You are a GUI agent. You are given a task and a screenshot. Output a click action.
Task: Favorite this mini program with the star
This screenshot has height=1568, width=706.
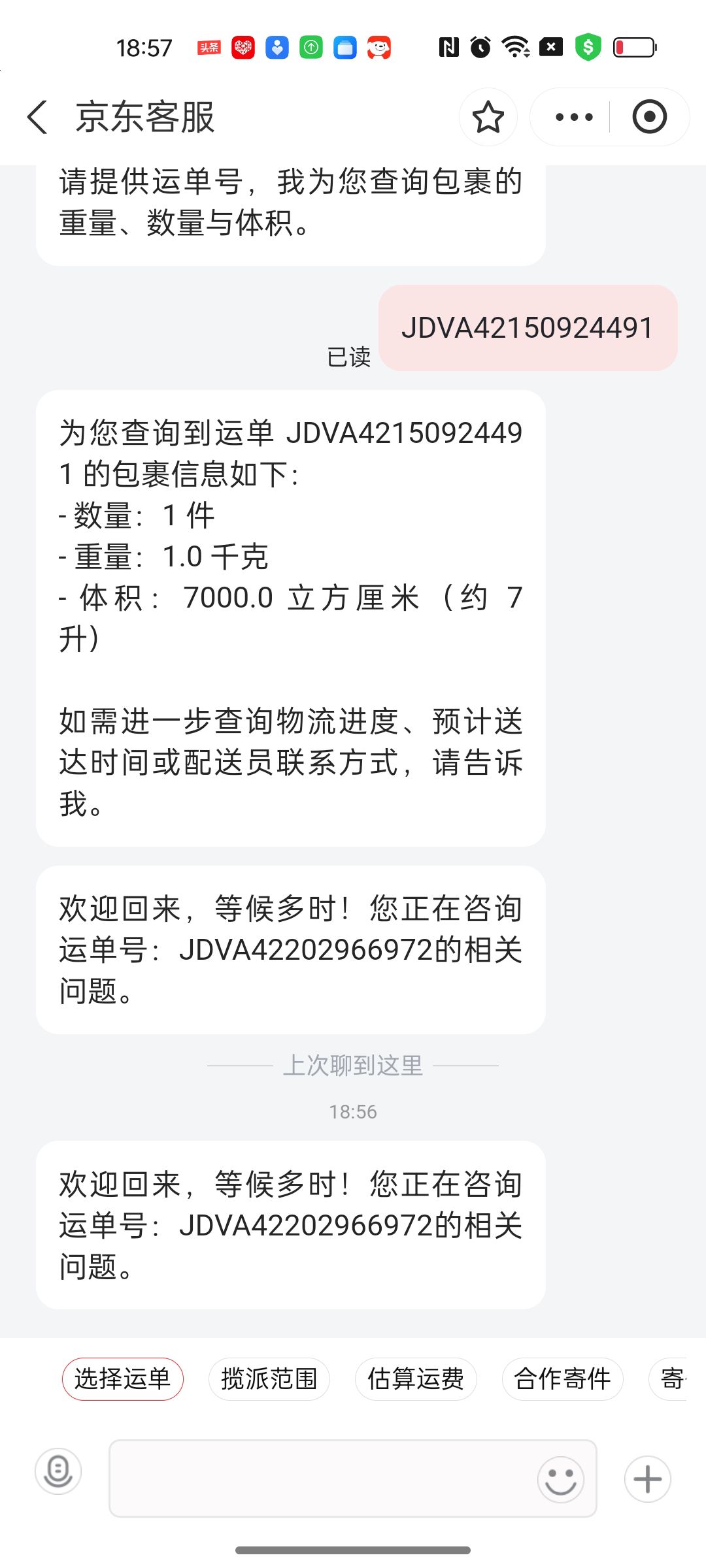488,118
